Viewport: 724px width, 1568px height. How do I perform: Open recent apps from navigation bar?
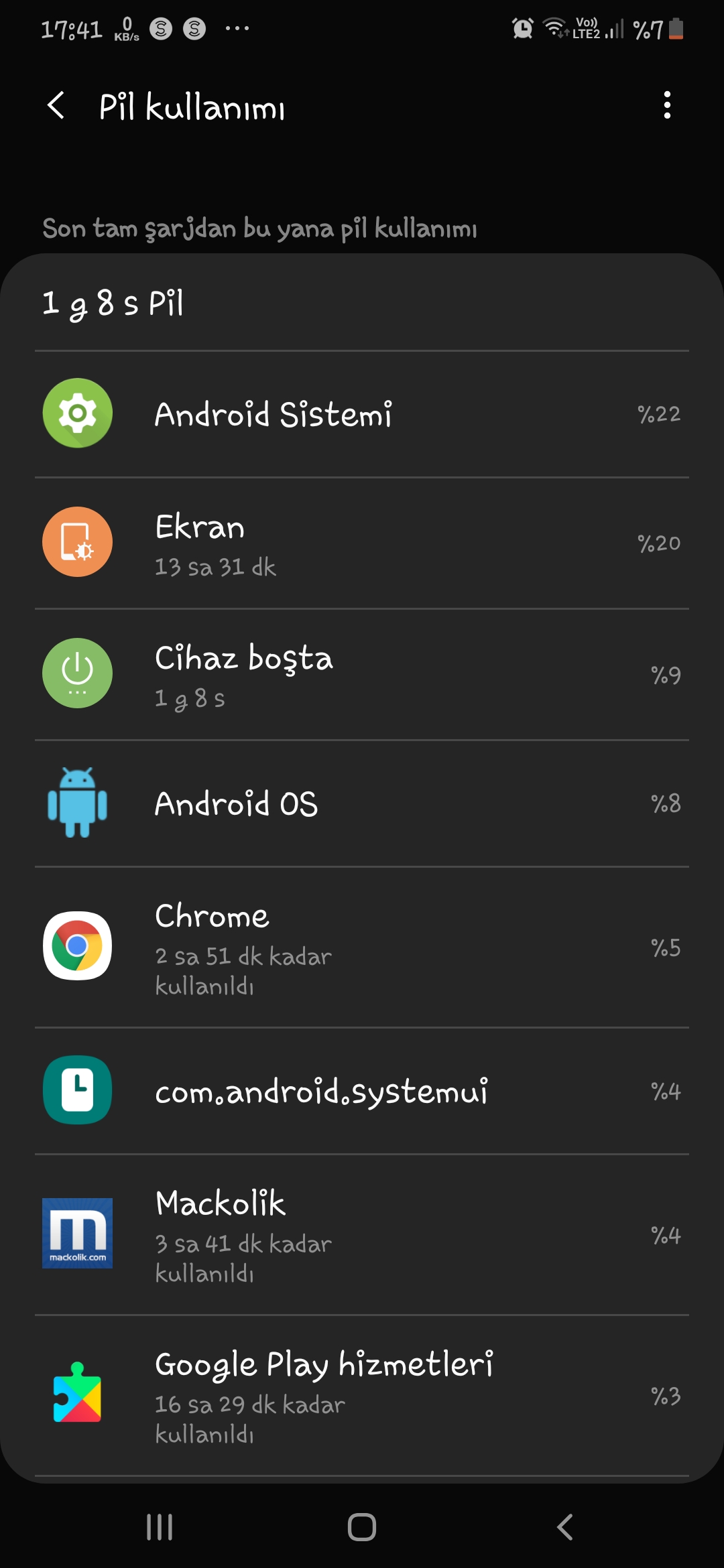[x=160, y=1527]
